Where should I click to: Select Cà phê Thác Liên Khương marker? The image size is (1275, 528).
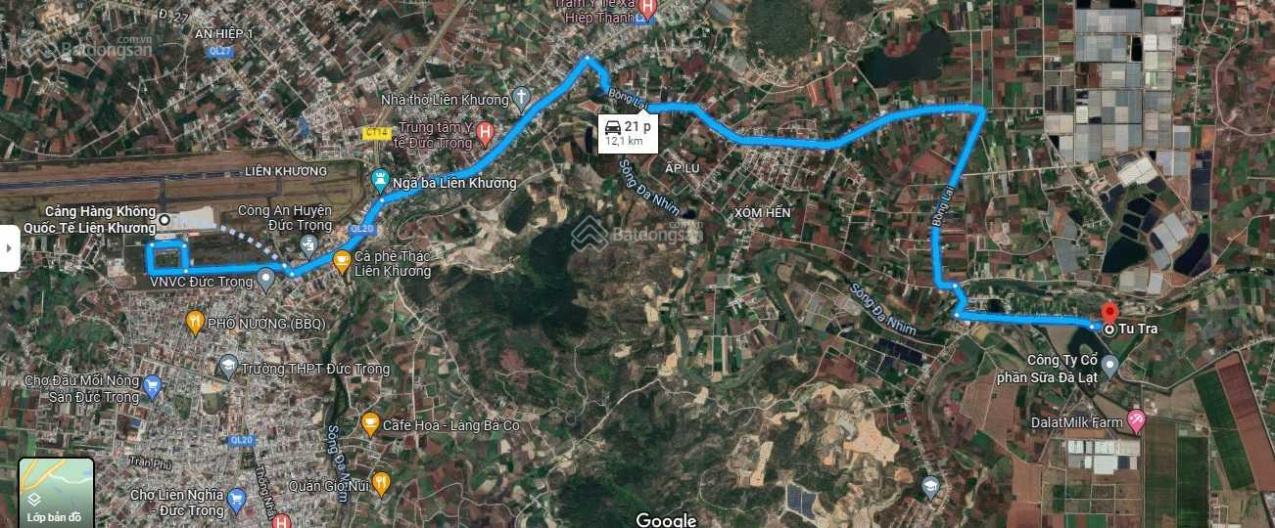[x=342, y=262]
